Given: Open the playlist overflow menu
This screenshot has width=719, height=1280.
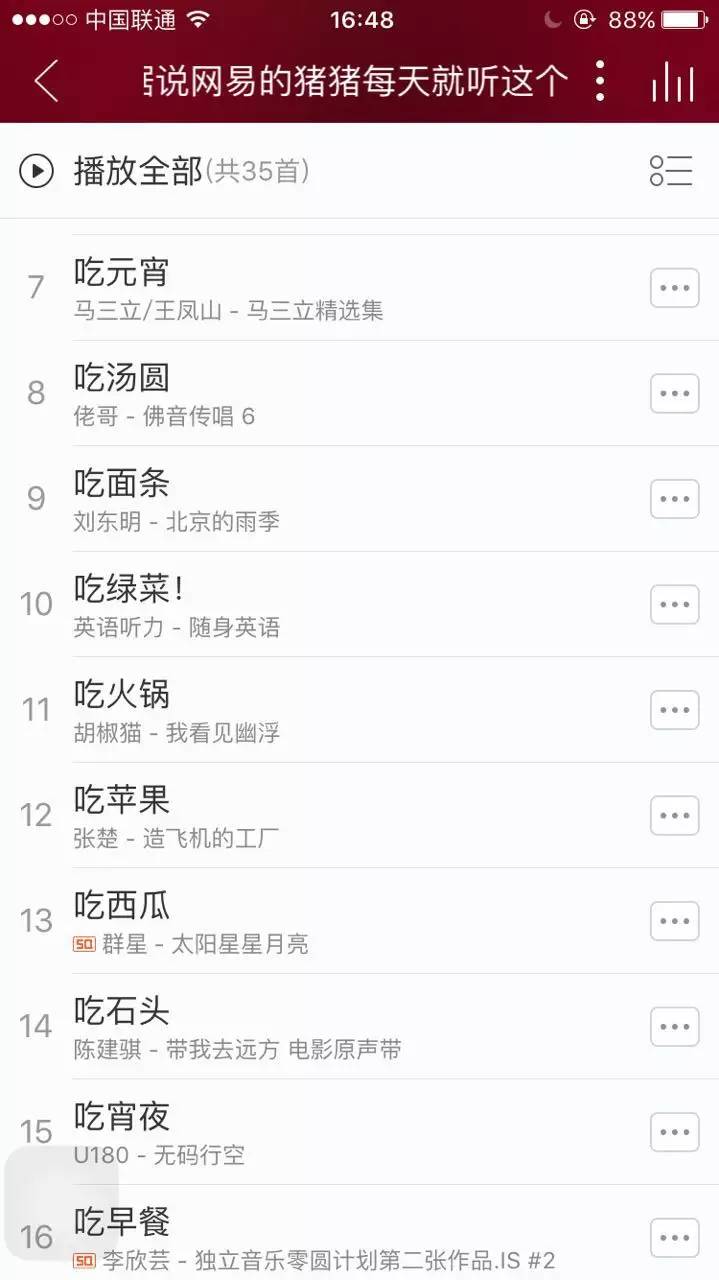Looking at the screenshot, I should [599, 80].
